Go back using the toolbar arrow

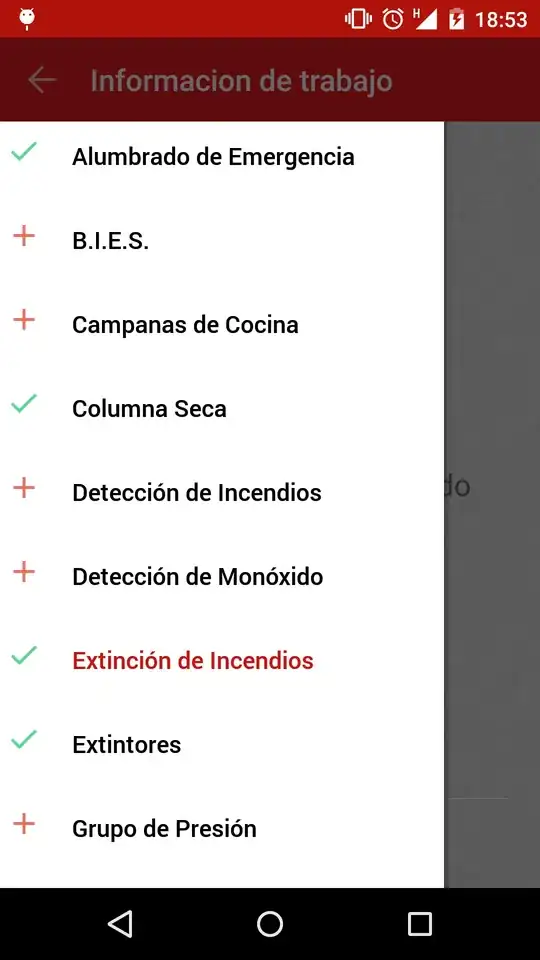point(42,80)
